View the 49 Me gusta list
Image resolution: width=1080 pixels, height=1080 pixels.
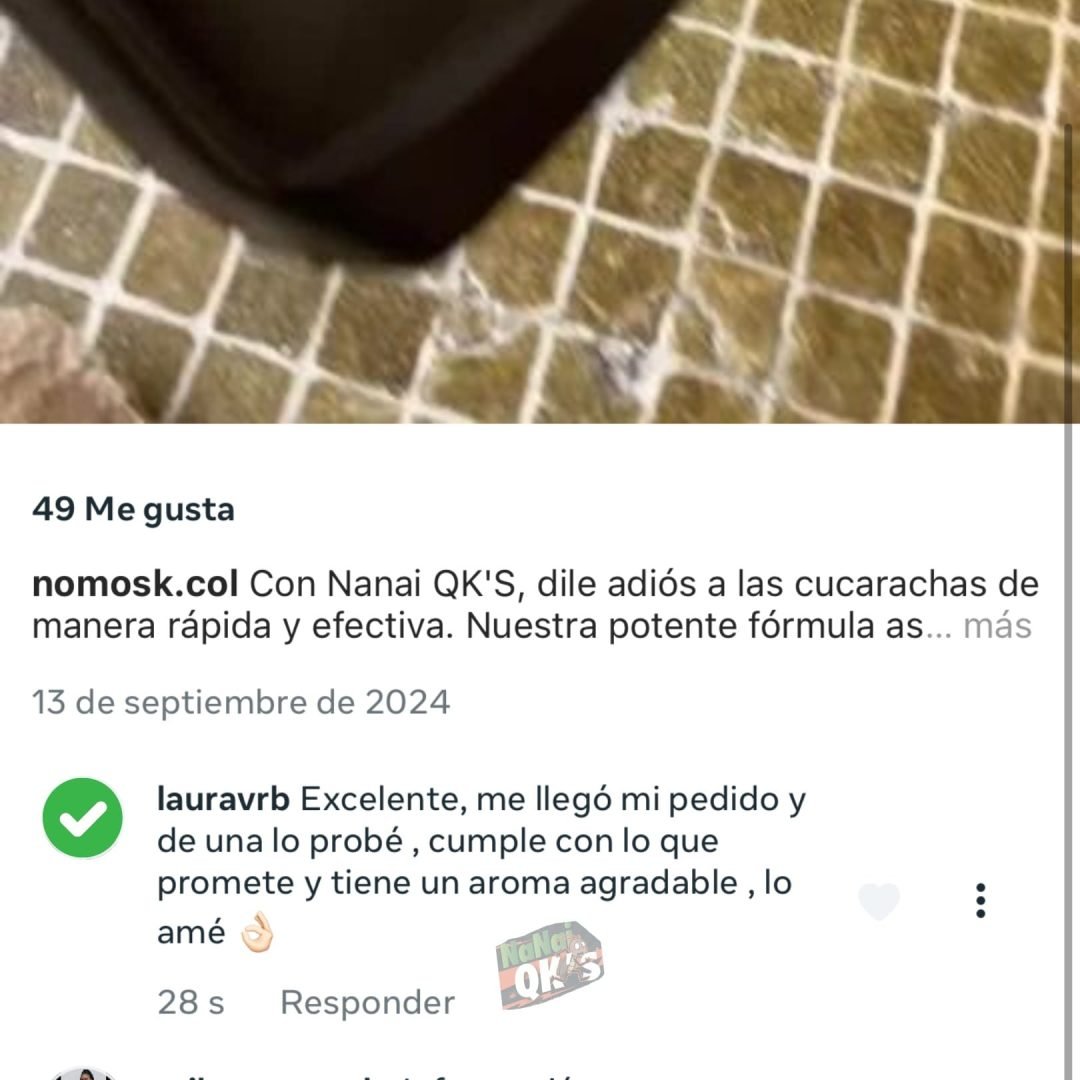click(133, 510)
